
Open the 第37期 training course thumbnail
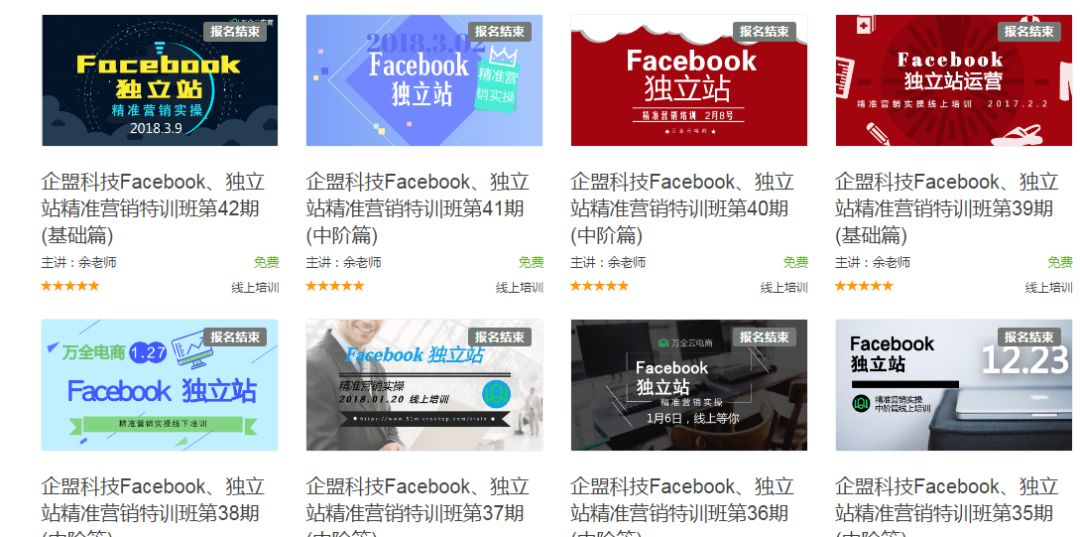(424, 385)
